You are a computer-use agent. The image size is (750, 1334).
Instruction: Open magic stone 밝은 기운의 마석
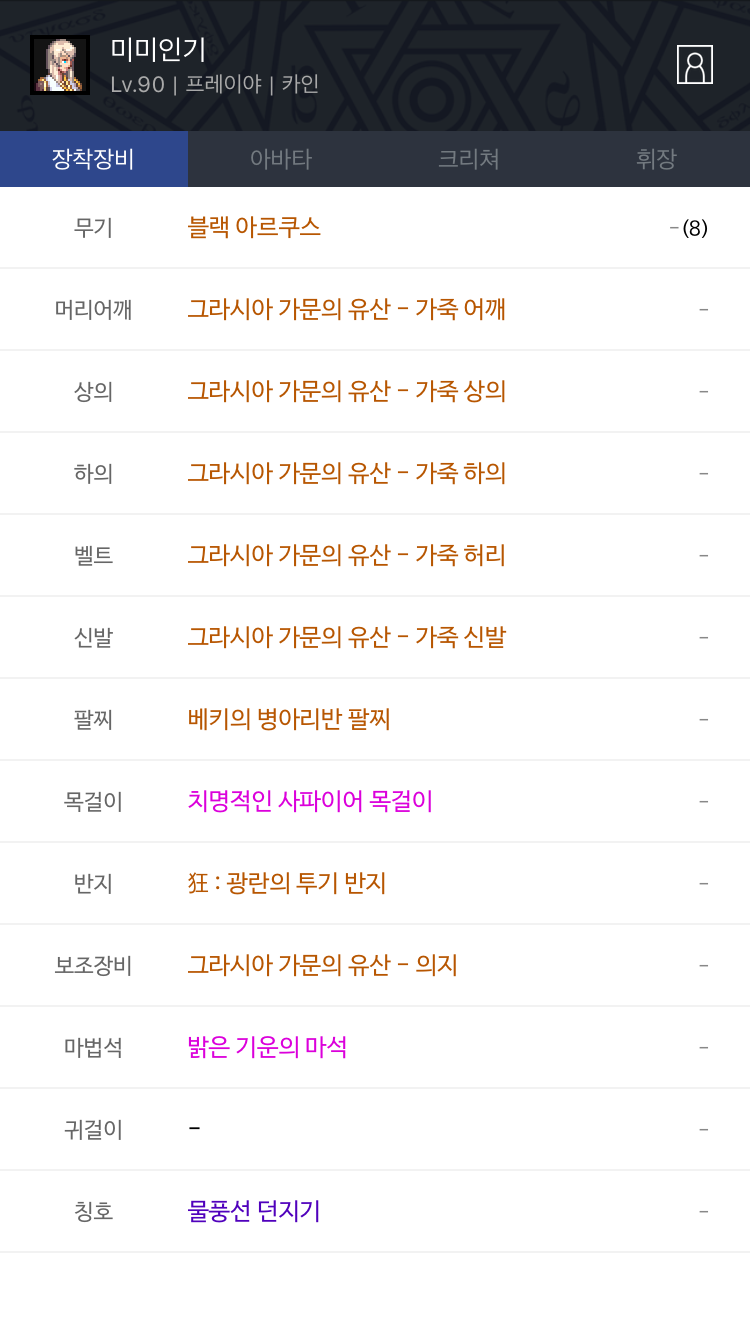point(267,1048)
